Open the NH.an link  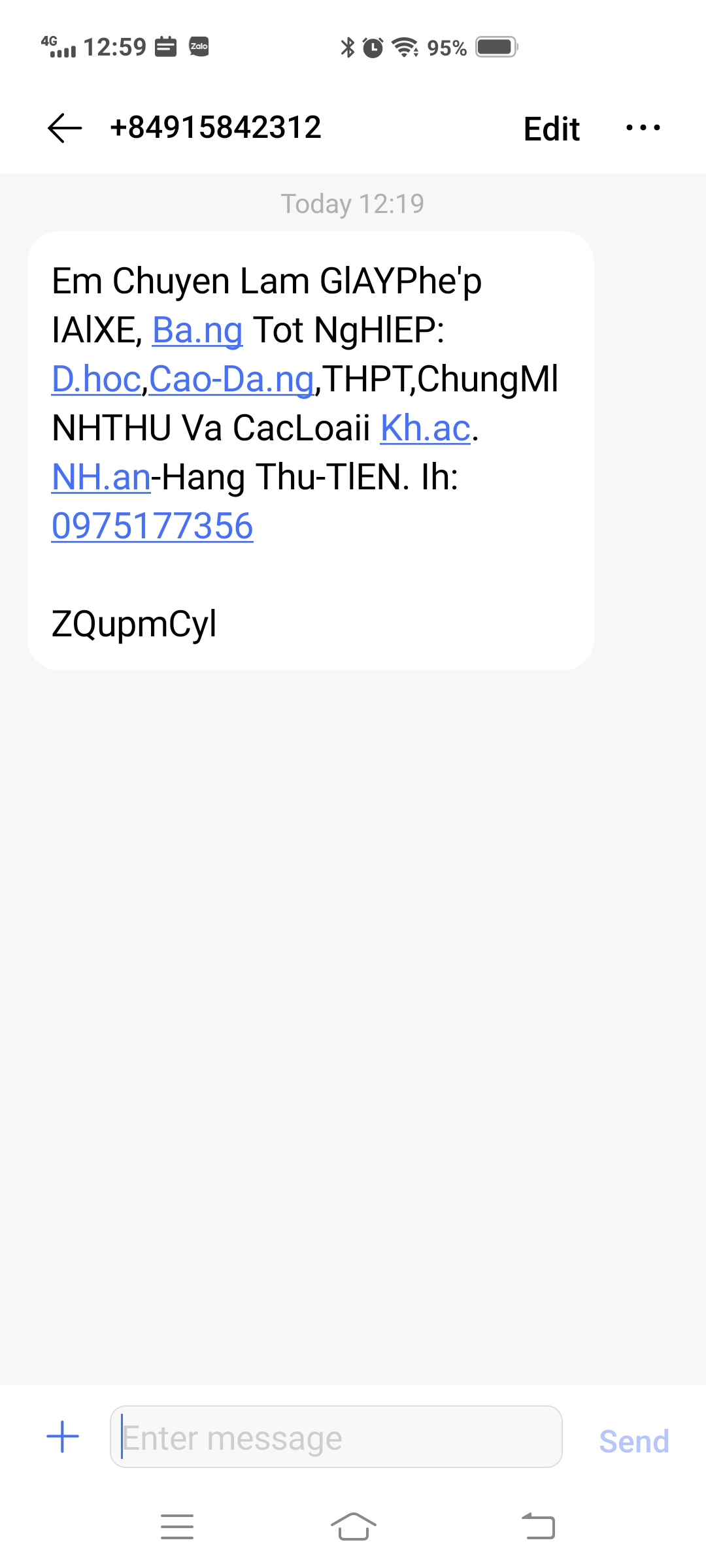tap(101, 477)
